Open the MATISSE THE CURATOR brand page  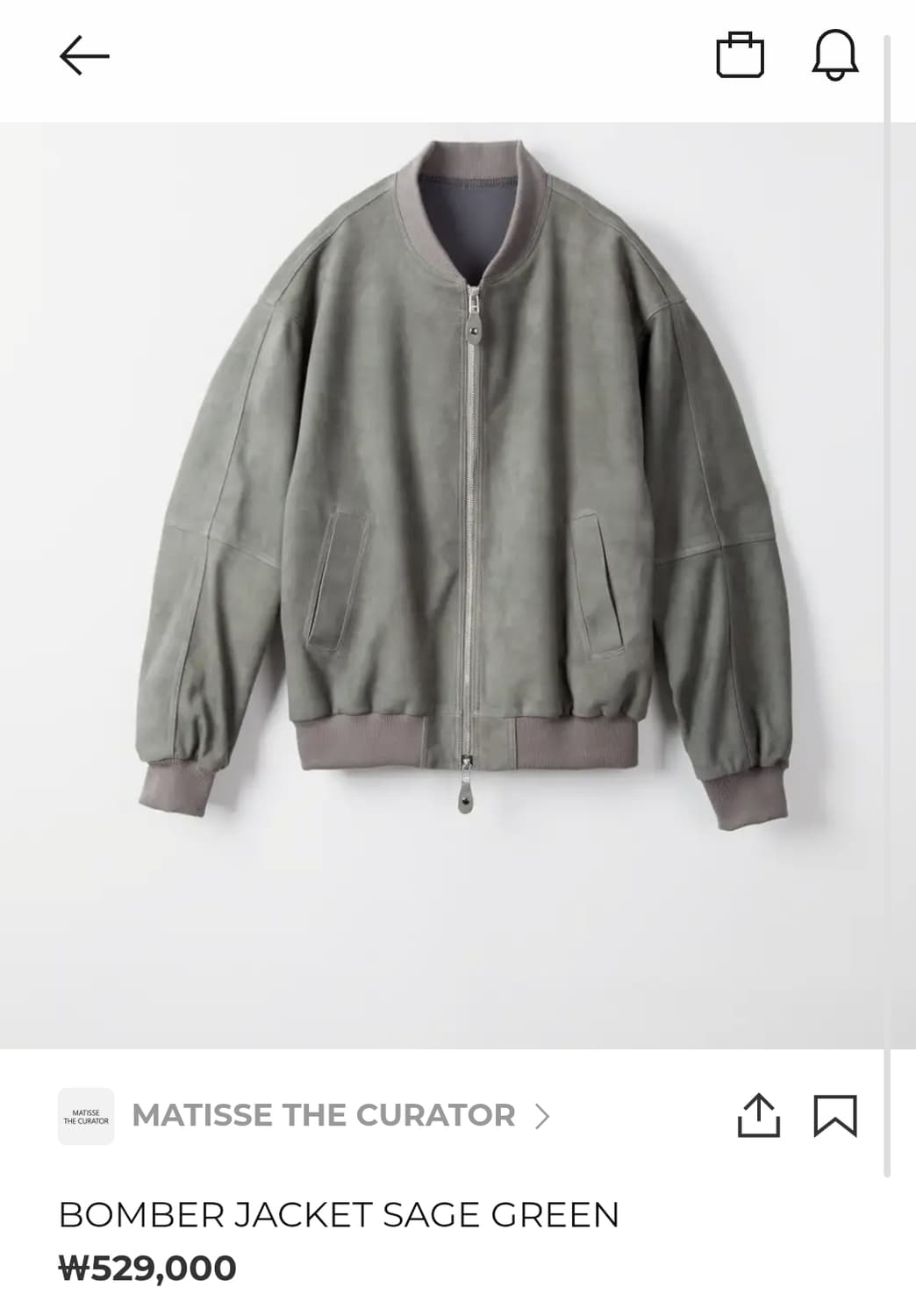click(323, 1115)
